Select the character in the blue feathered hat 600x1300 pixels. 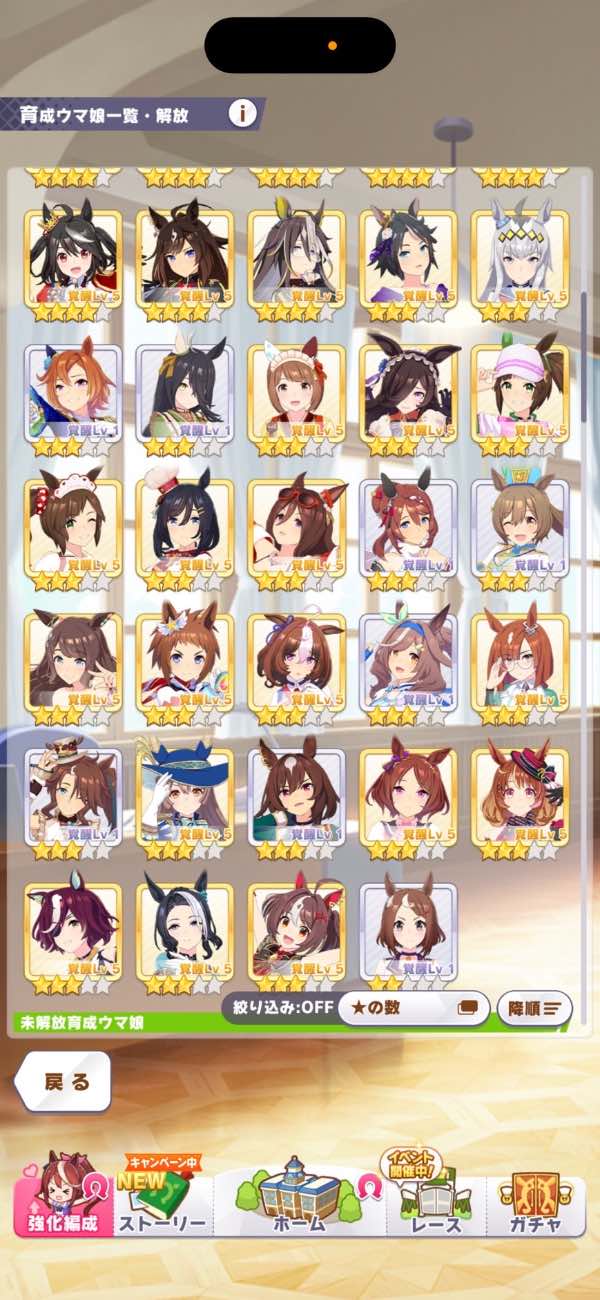click(x=184, y=795)
